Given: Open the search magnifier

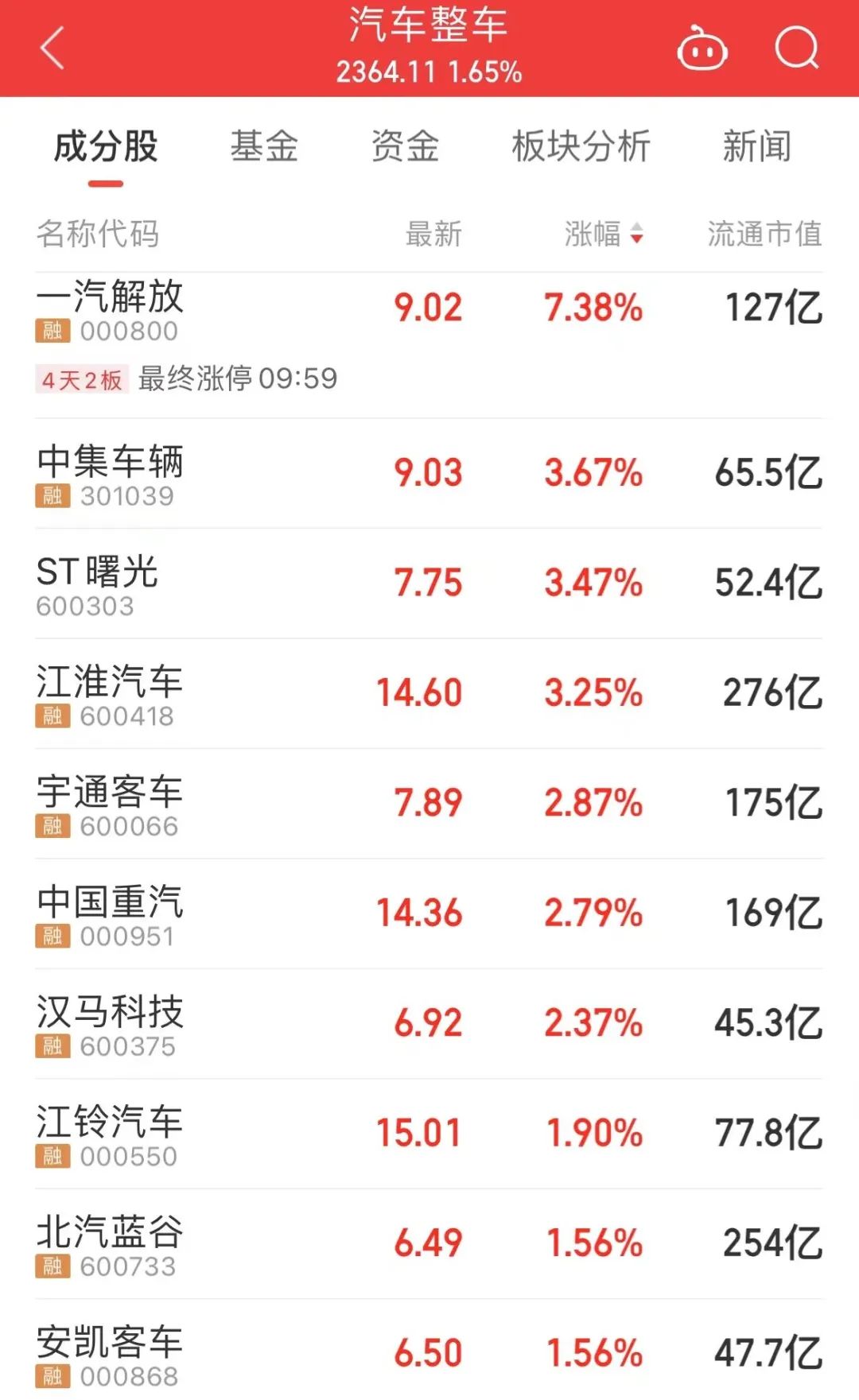Looking at the screenshot, I should point(797,48).
